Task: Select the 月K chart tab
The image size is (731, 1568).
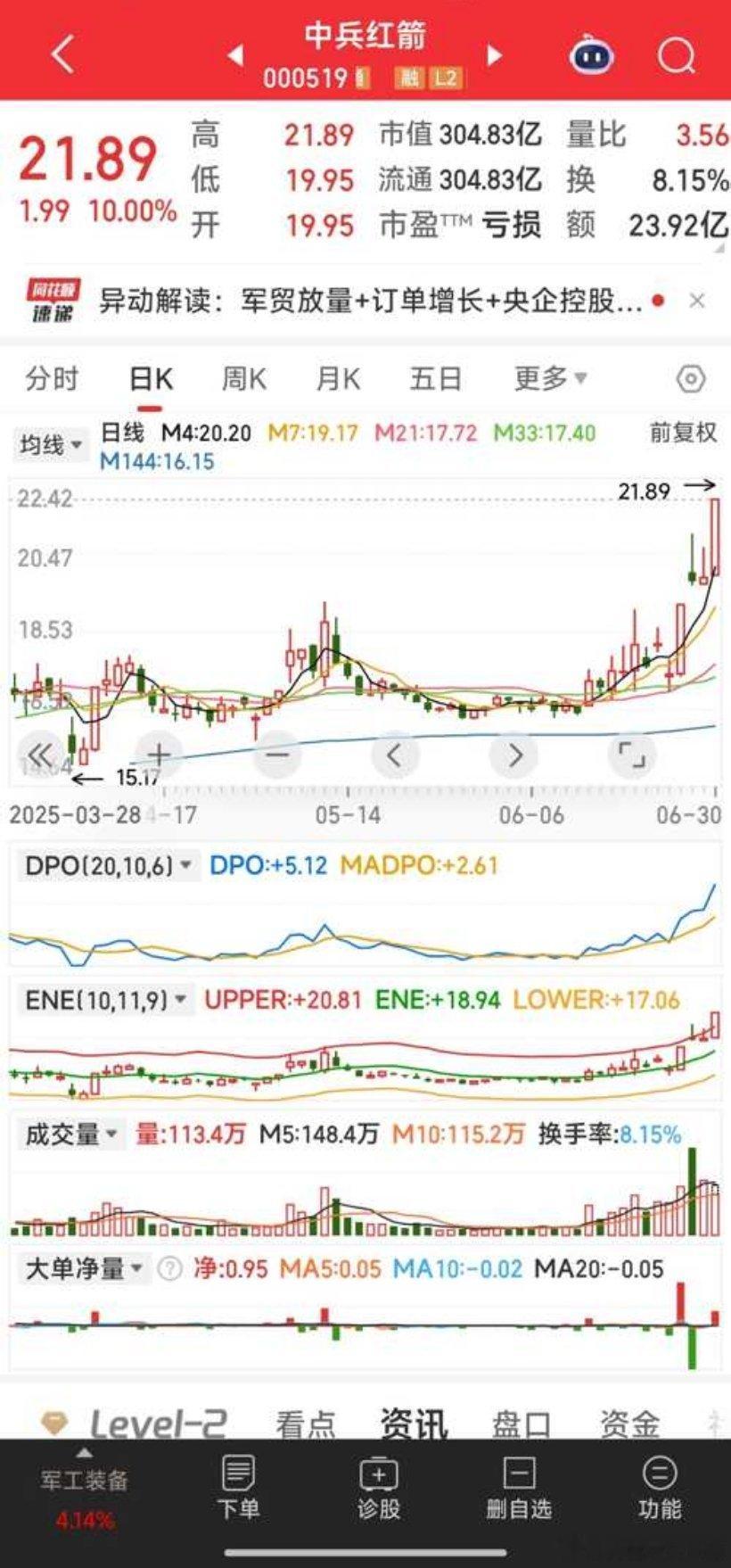Action: 338,379
